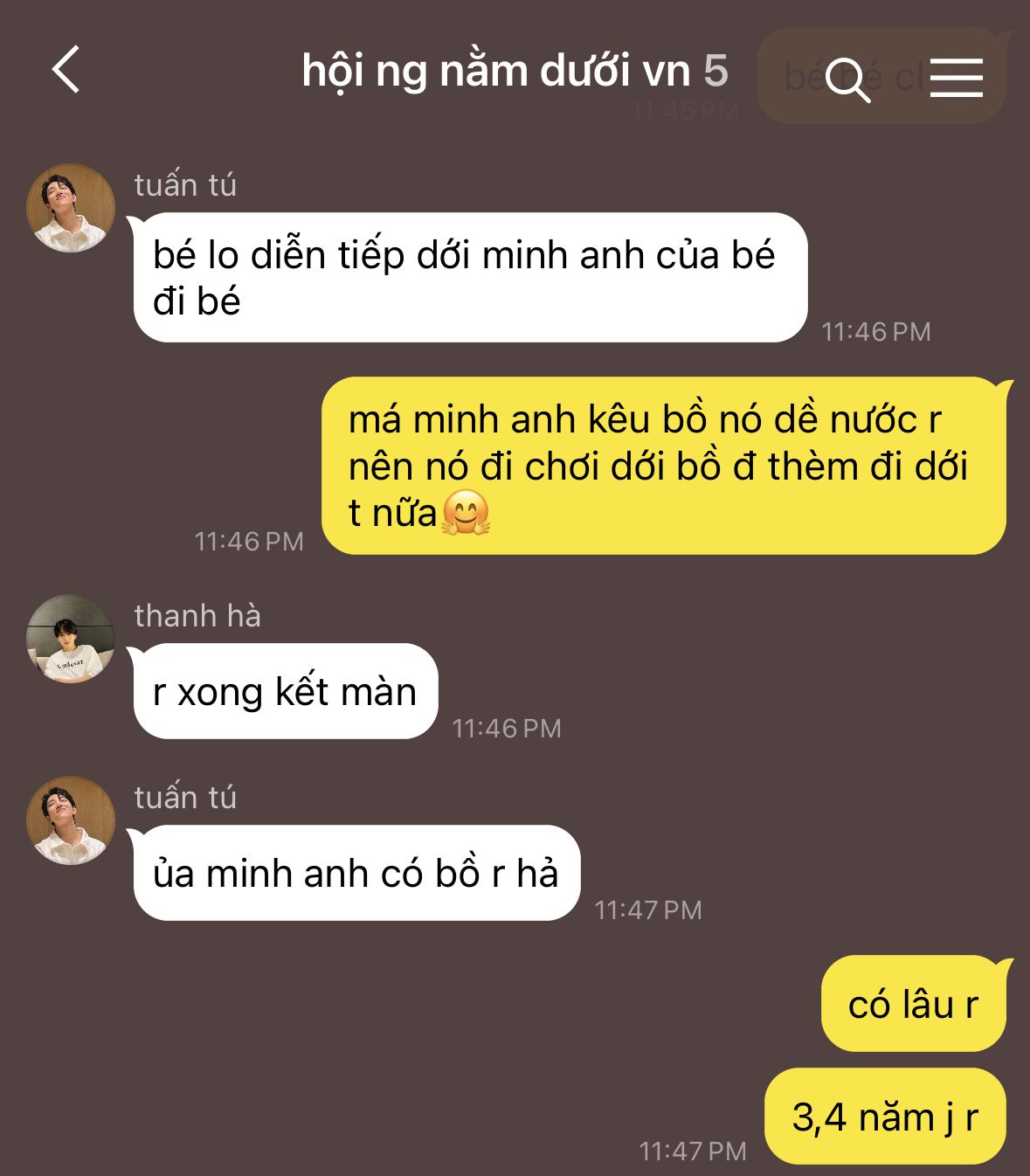Search messages in this chat
Viewport: 1030px width, 1176px height.
coord(847,80)
